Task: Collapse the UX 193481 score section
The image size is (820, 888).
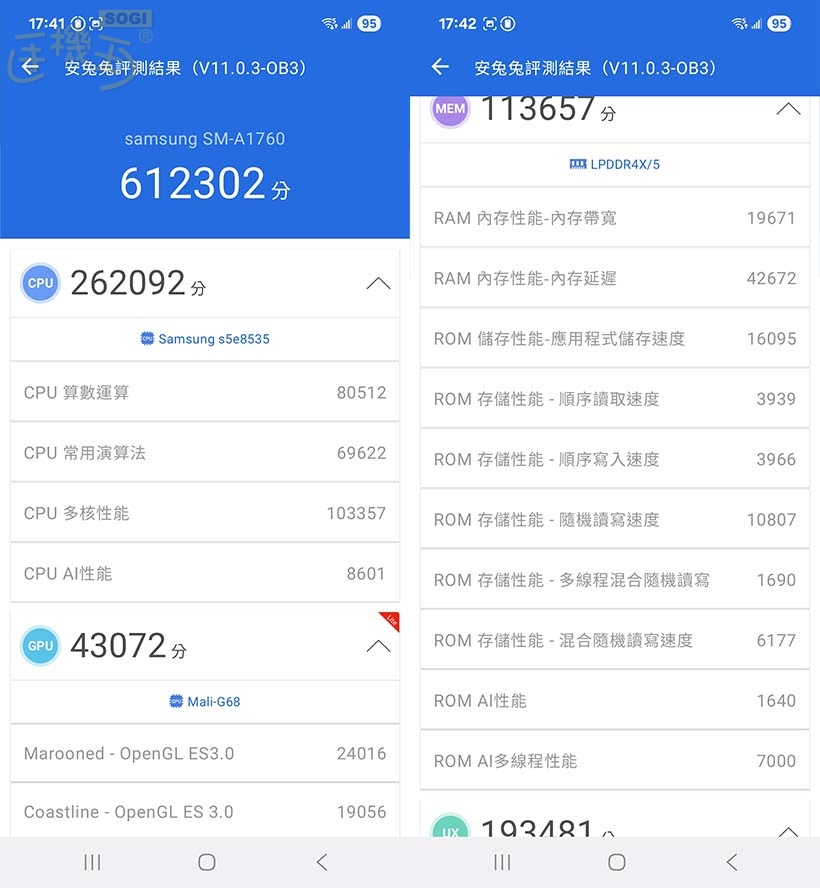Action: pyautogui.click(x=788, y=830)
